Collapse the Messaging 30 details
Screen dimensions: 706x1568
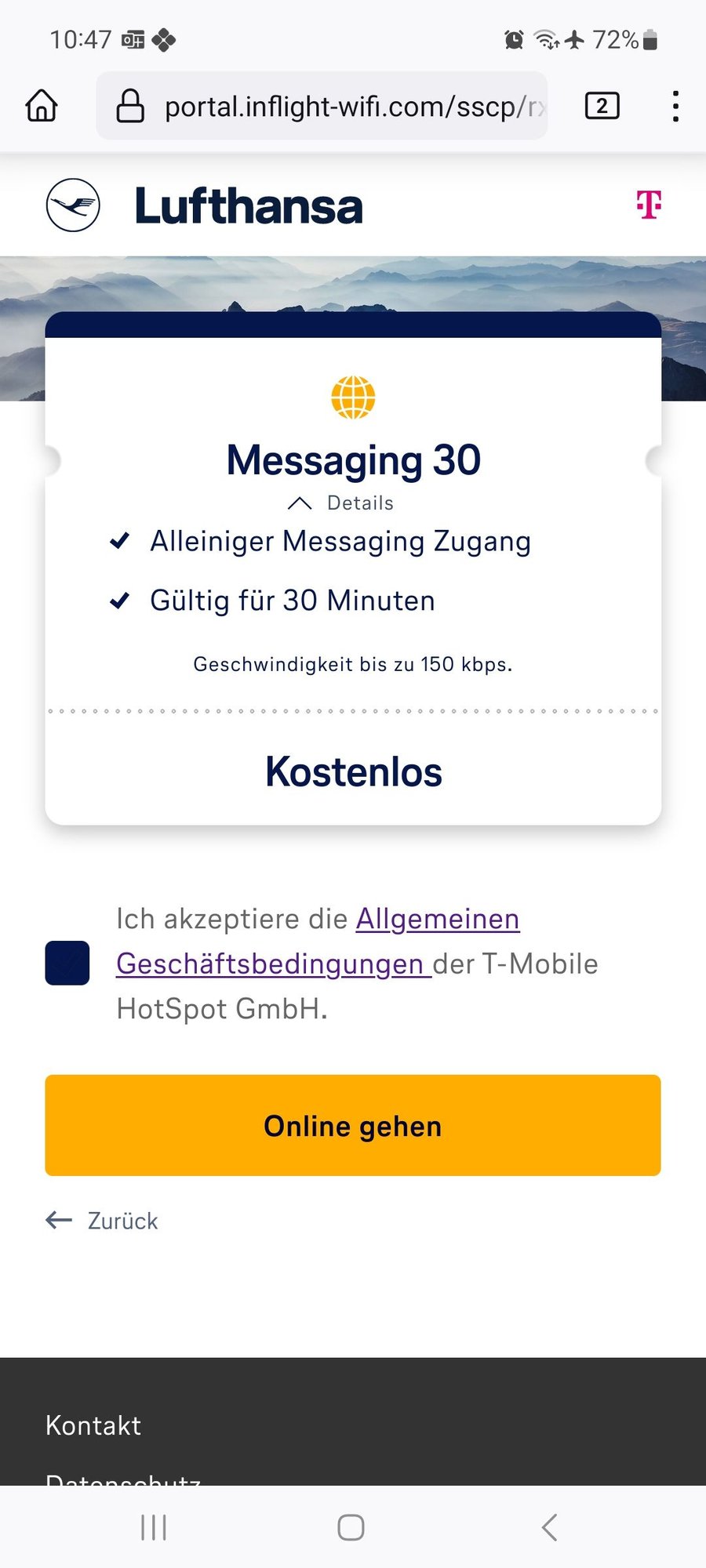[341, 503]
